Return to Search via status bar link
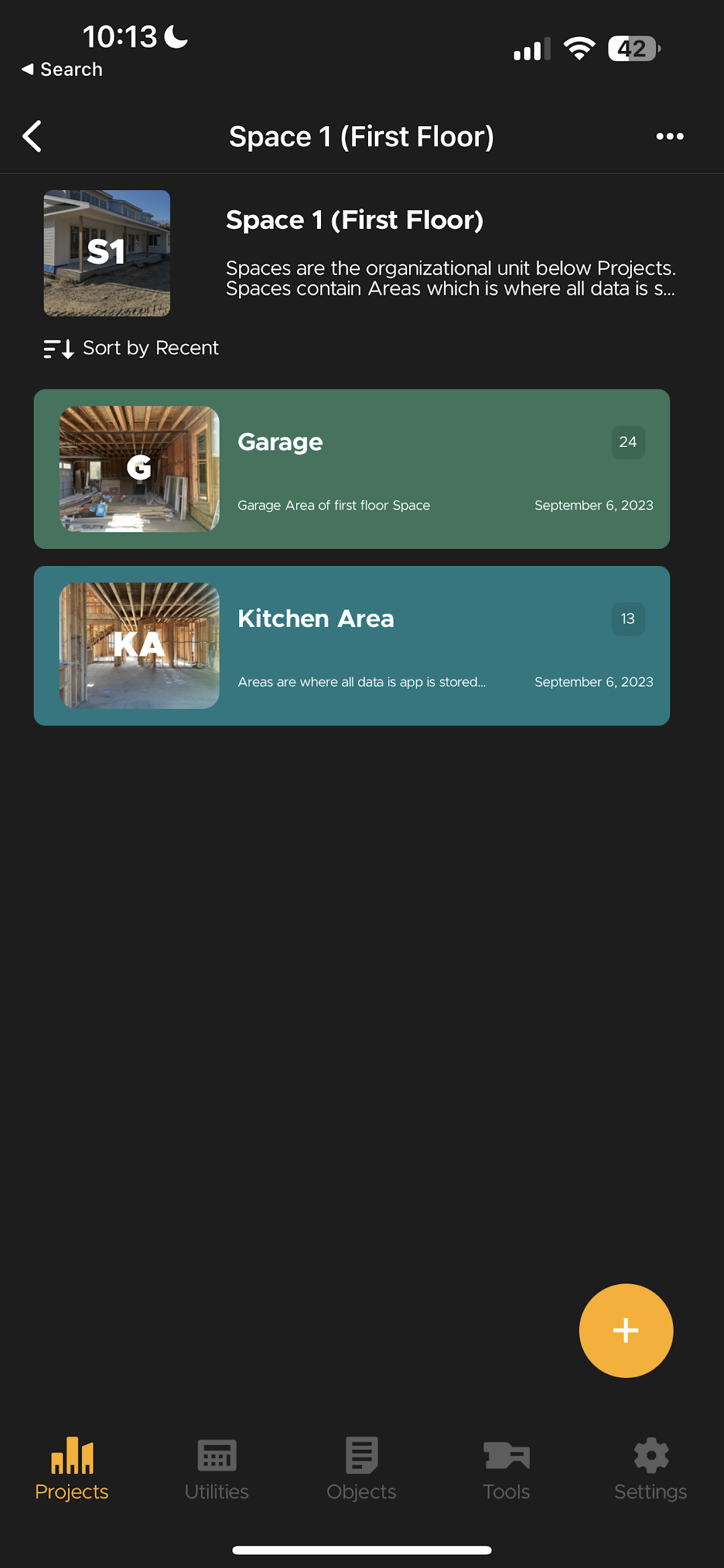Viewport: 724px width, 1568px height. pyautogui.click(x=62, y=69)
